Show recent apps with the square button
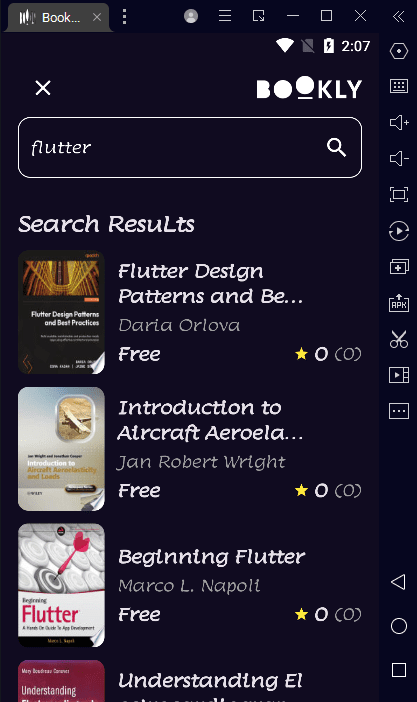Viewport: 417px width, 702px height. click(399, 670)
